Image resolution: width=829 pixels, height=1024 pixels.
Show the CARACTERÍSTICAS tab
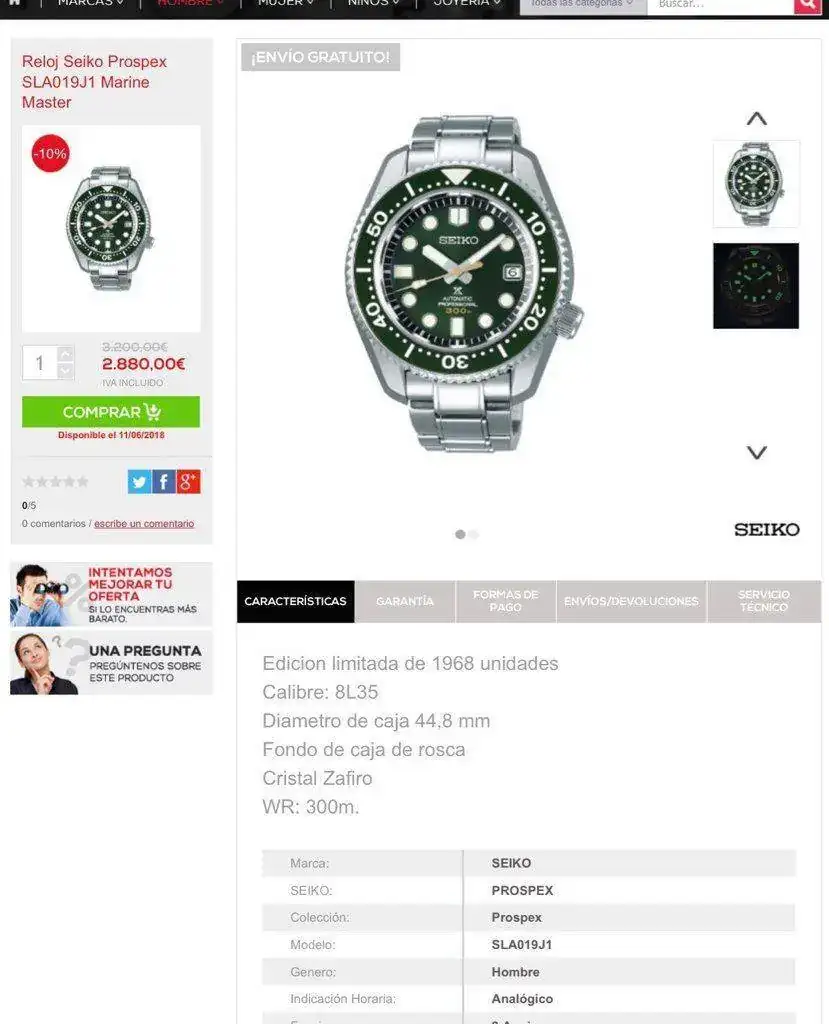tap(295, 602)
